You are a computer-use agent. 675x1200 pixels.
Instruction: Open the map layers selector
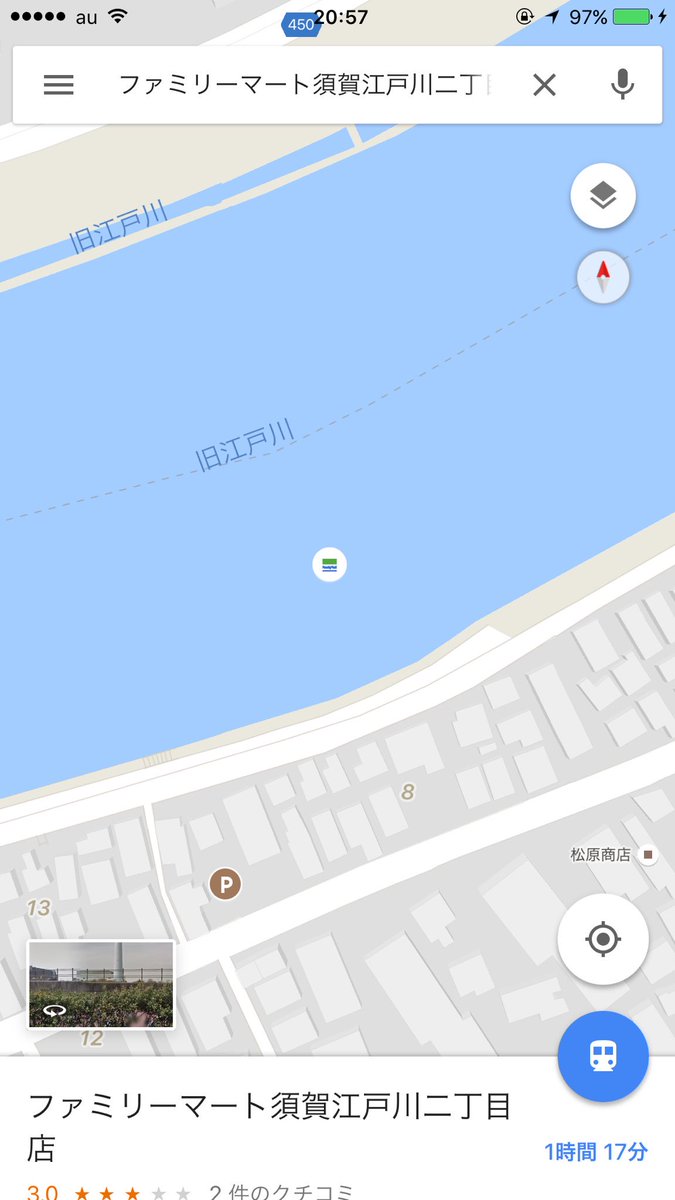coord(603,196)
